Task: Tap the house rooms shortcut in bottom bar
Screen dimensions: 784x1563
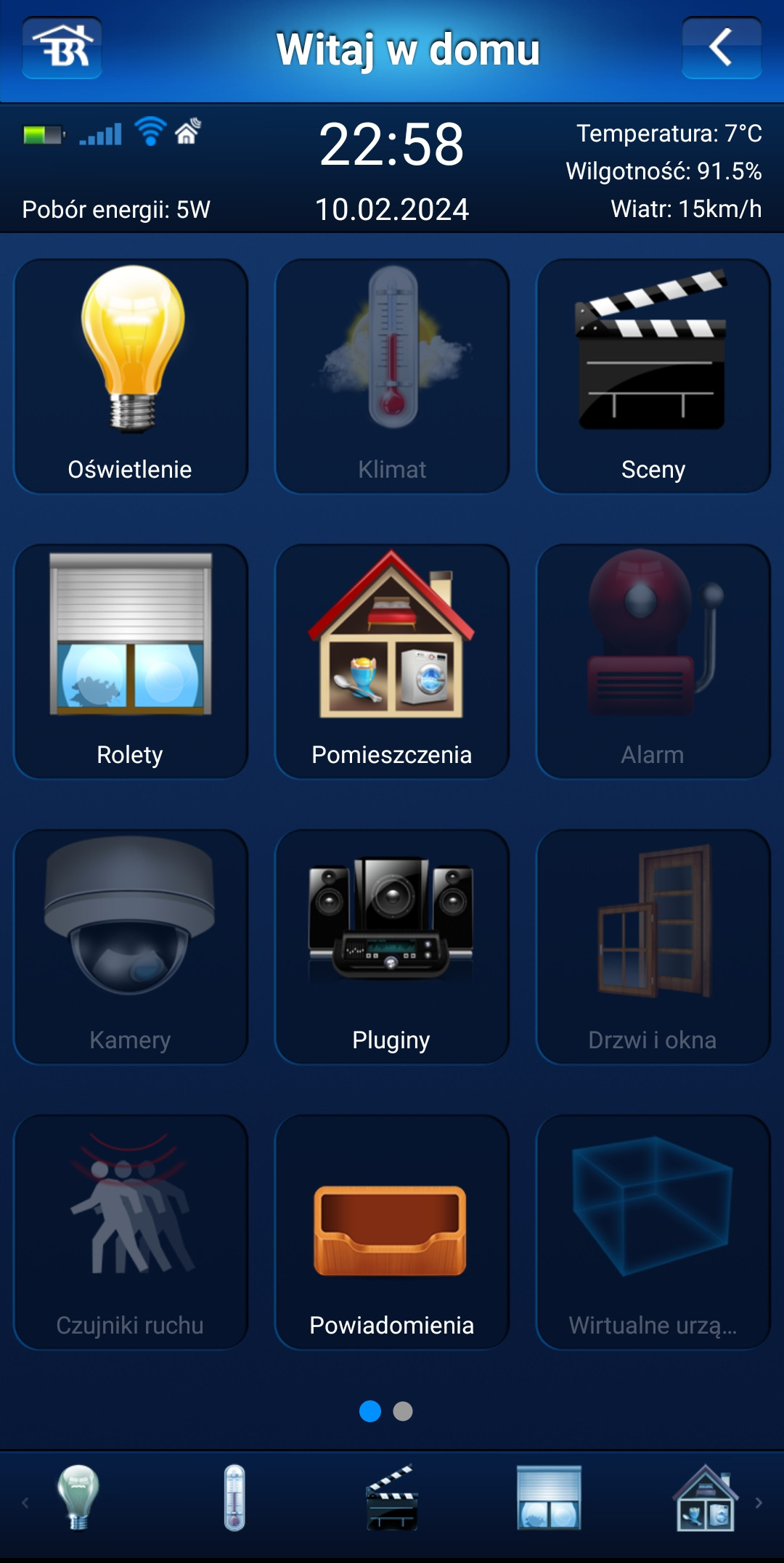Action: point(705,1498)
